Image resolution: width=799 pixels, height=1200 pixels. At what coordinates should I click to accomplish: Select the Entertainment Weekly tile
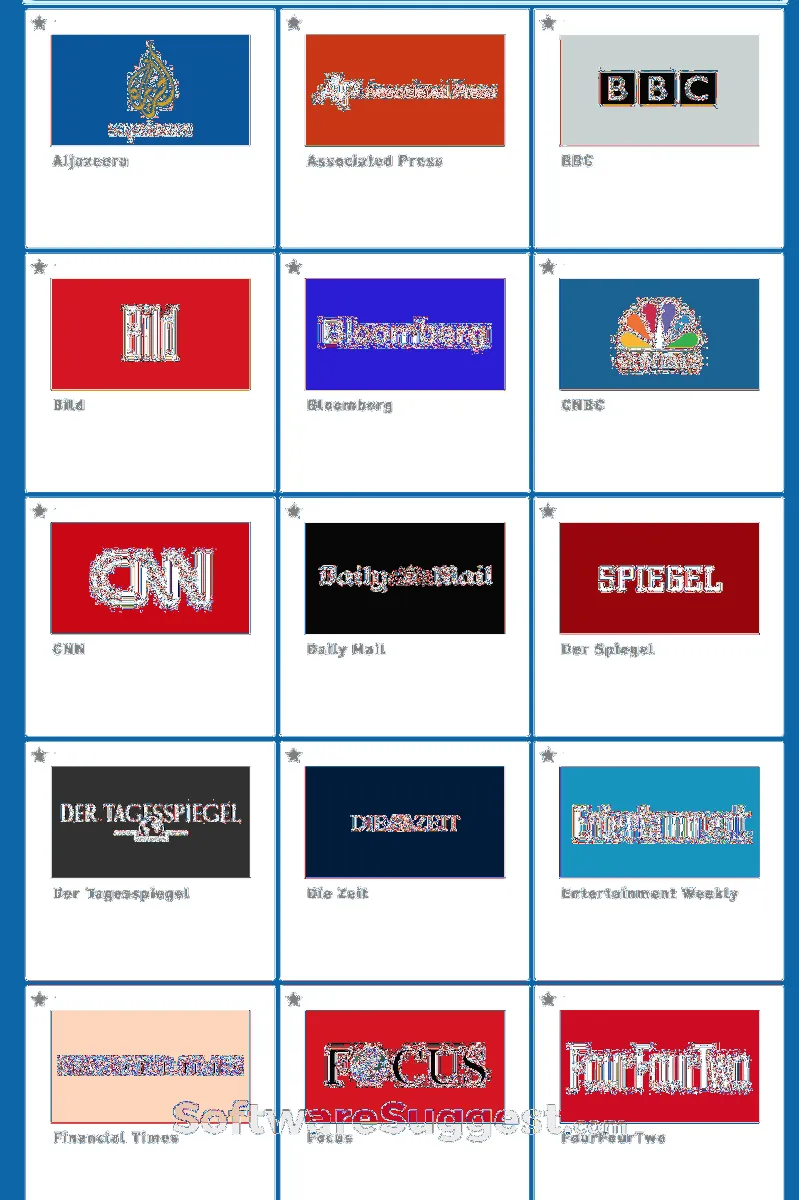(x=659, y=822)
